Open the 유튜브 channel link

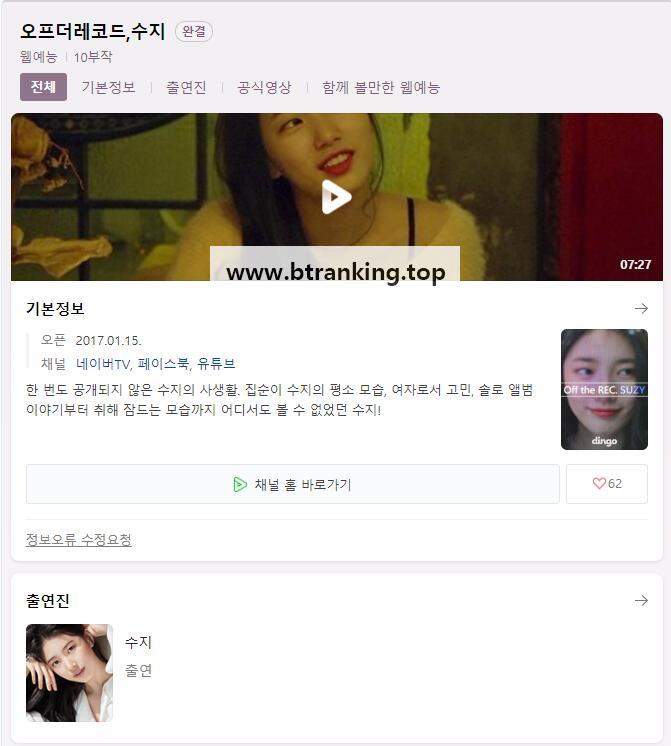pos(216,364)
